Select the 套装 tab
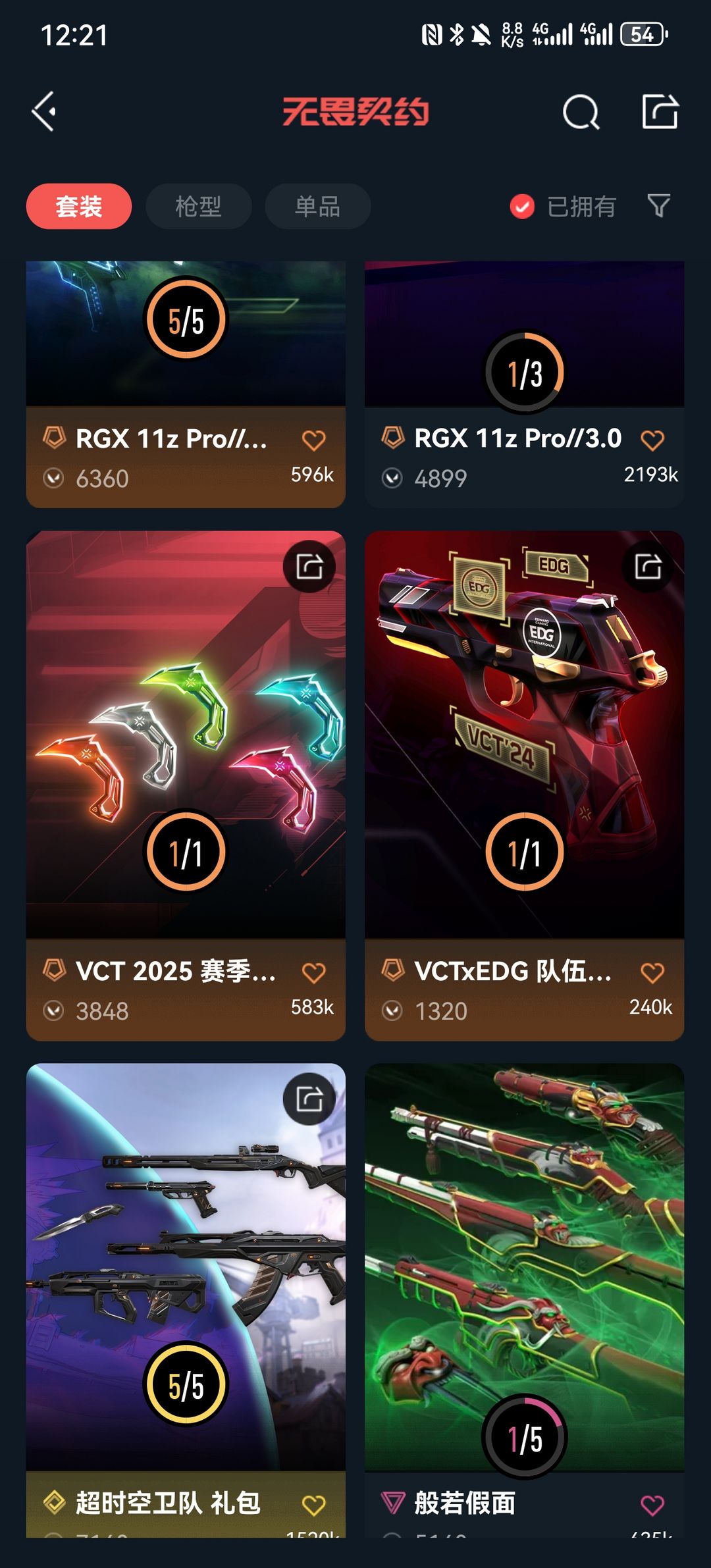 (x=79, y=207)
